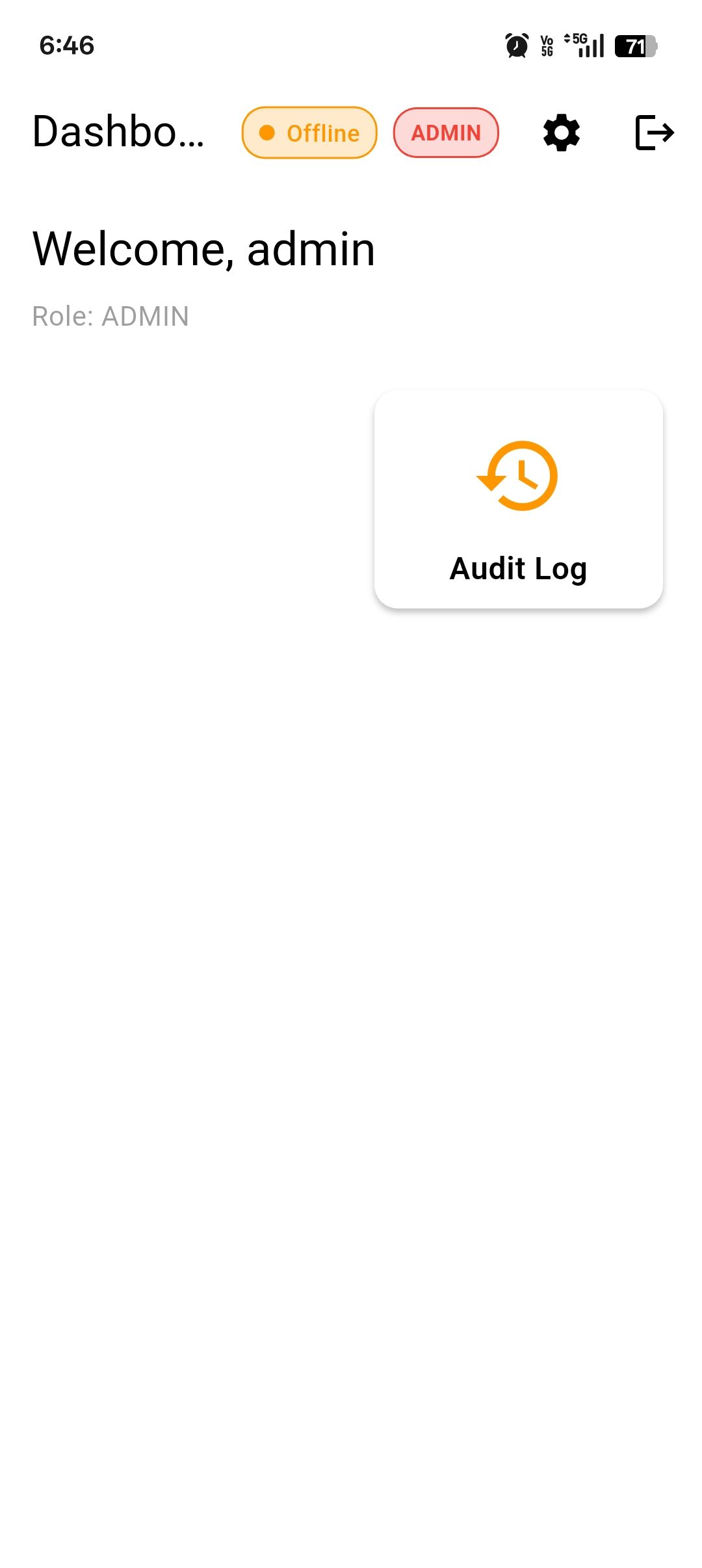
Task: Open the Audit Log card
Action: click(518, 499)
